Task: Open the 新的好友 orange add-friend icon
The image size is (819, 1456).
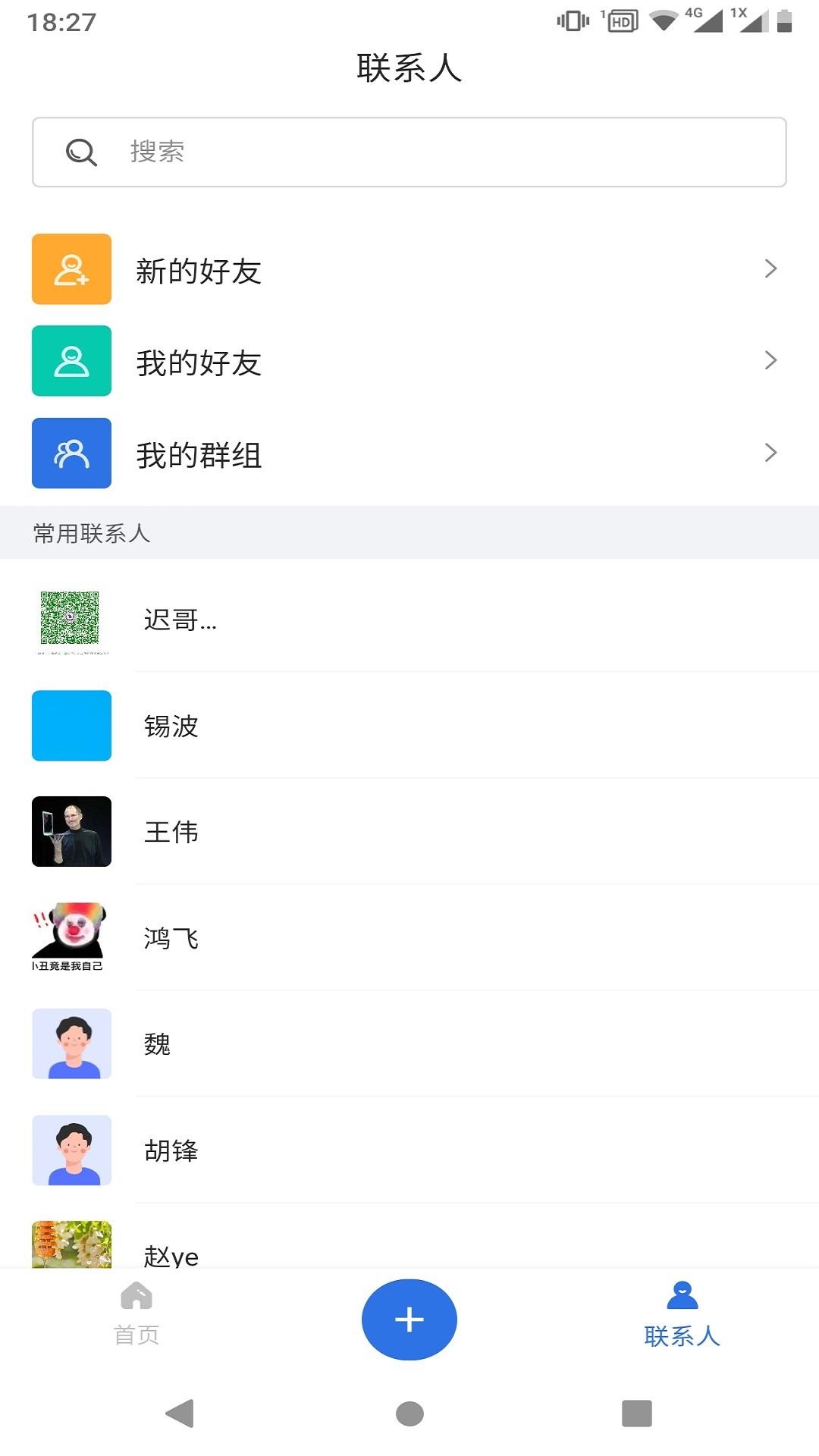Action: pos(71,269)
